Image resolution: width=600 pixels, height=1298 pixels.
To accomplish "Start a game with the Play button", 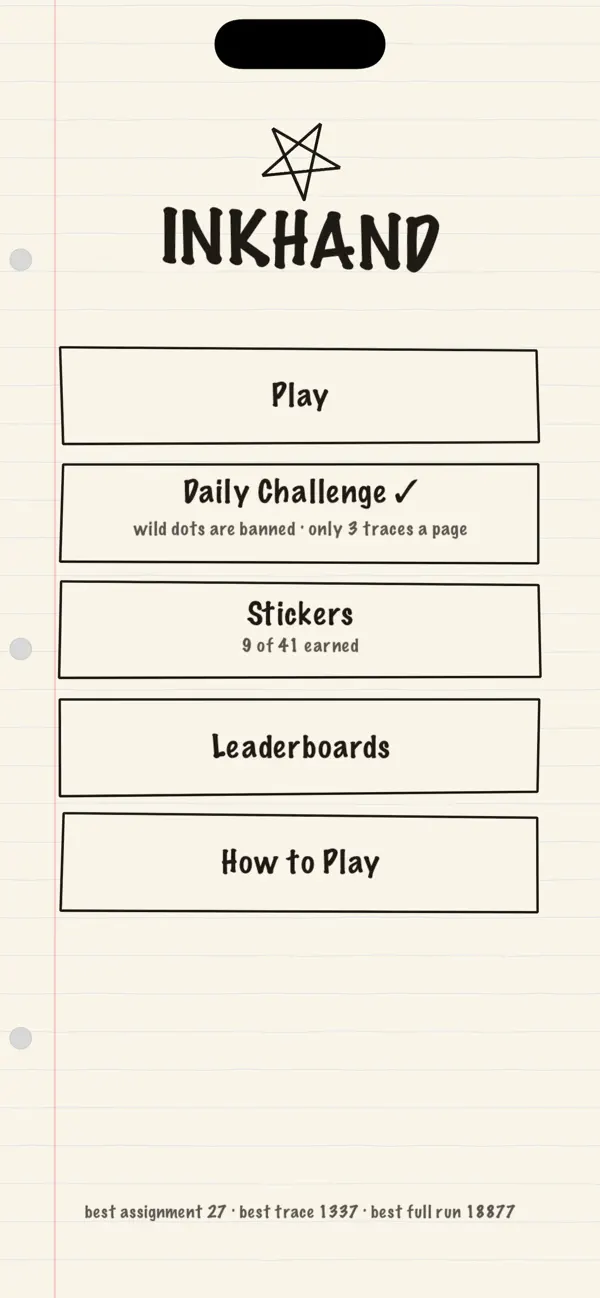I will [x=300, y=395].
